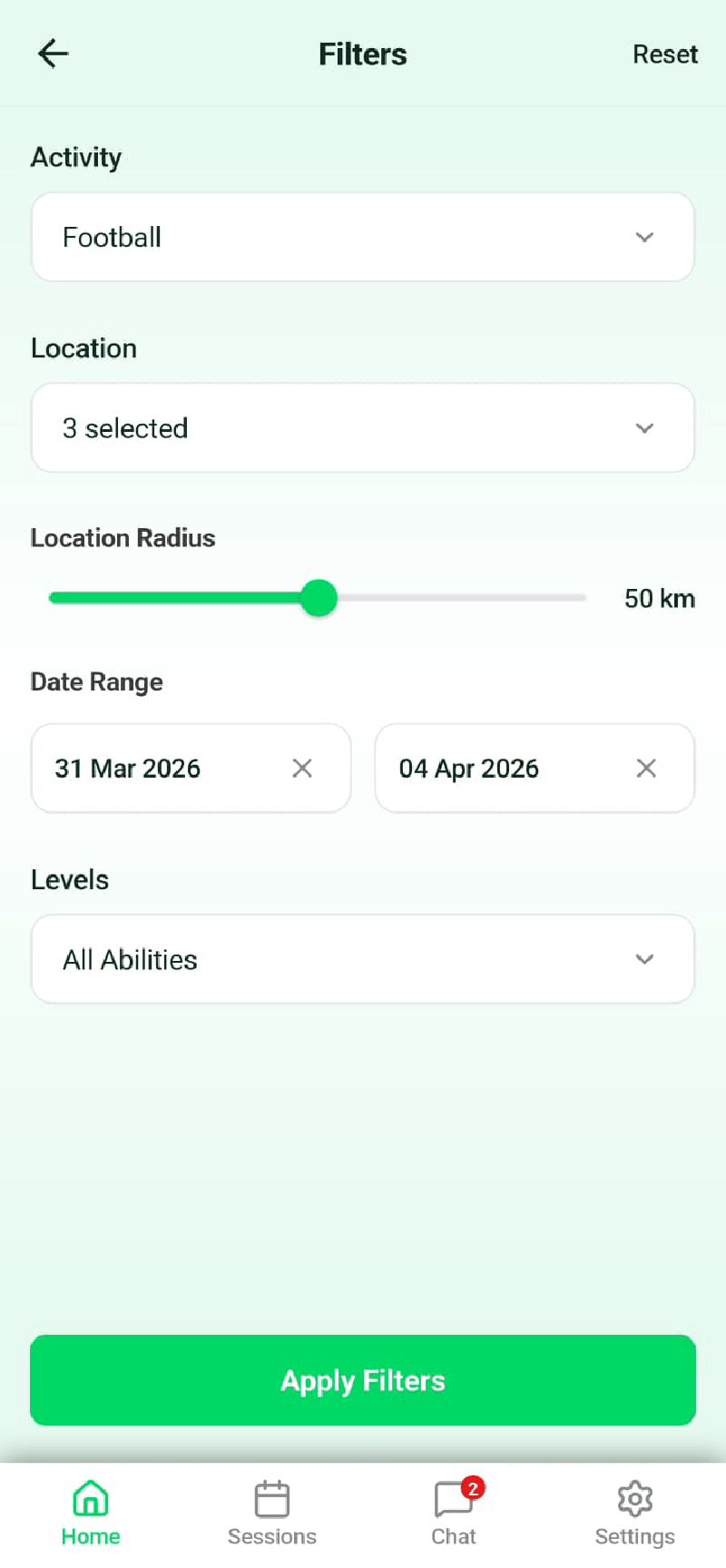The image size is (726, 1568).
Task: Go back using the arrow icon
Action: [54, 54]
